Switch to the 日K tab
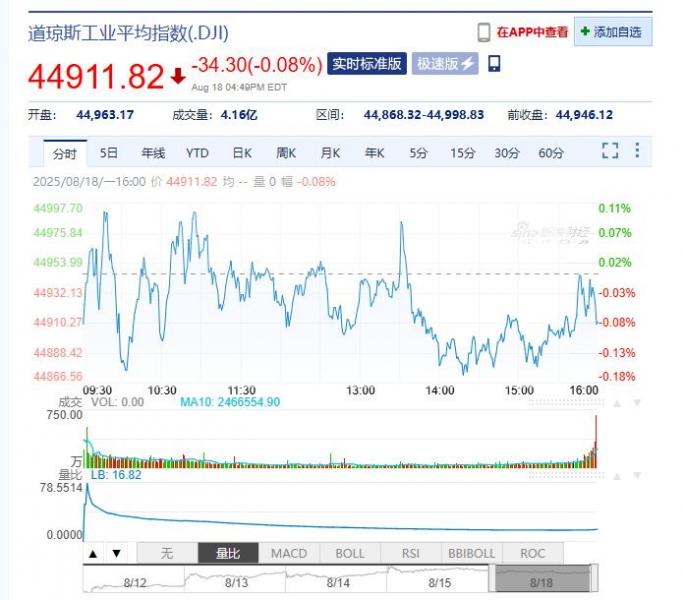The height and width of the screenshot is (600, 684). [241, 153]
